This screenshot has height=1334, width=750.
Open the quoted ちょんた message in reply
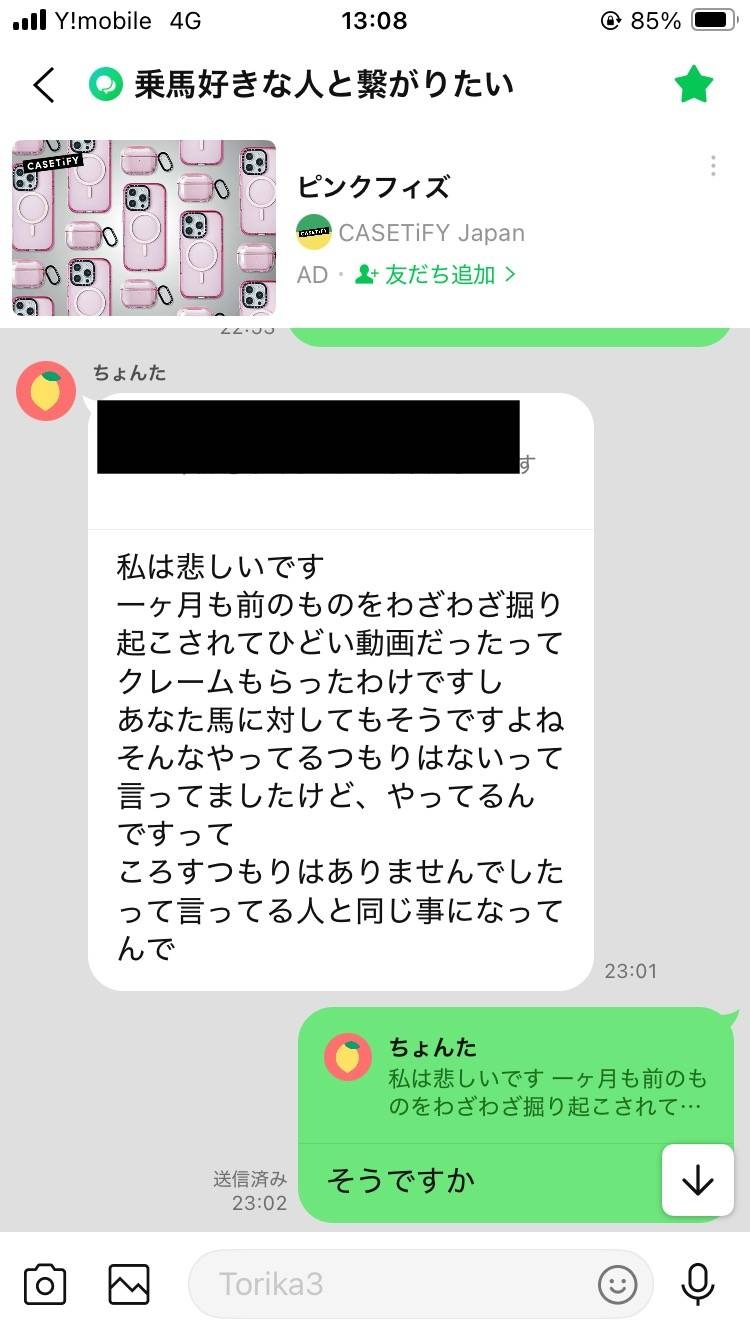pos(516,1078)
